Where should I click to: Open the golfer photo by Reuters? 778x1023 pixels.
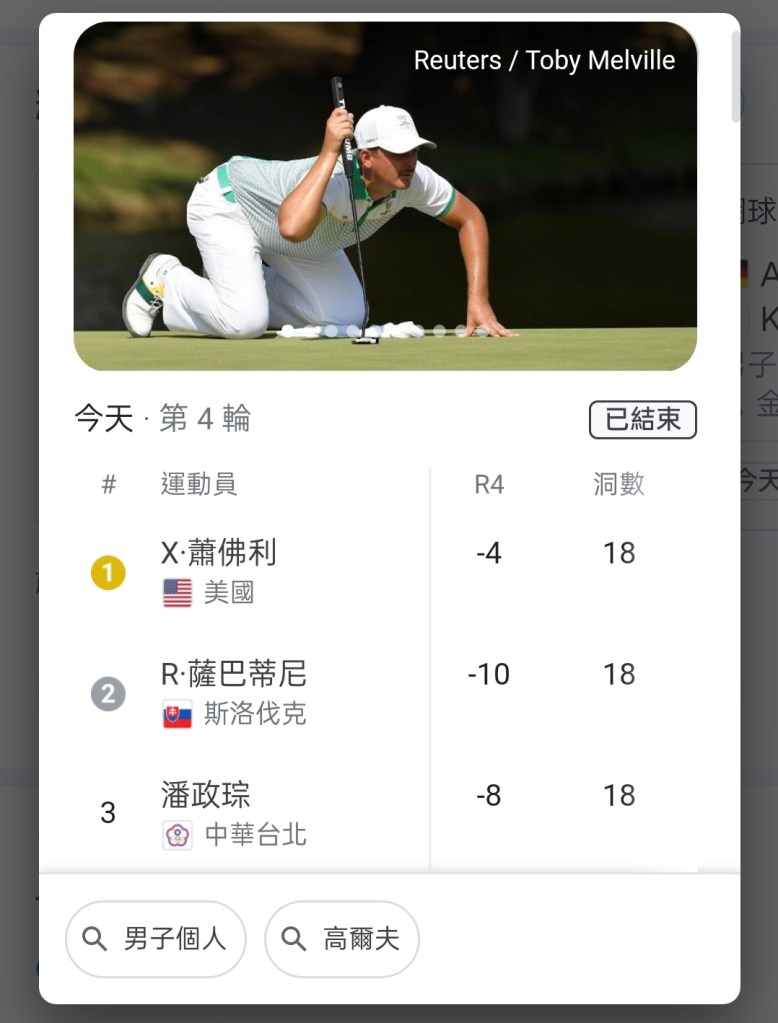coord(385,196)
